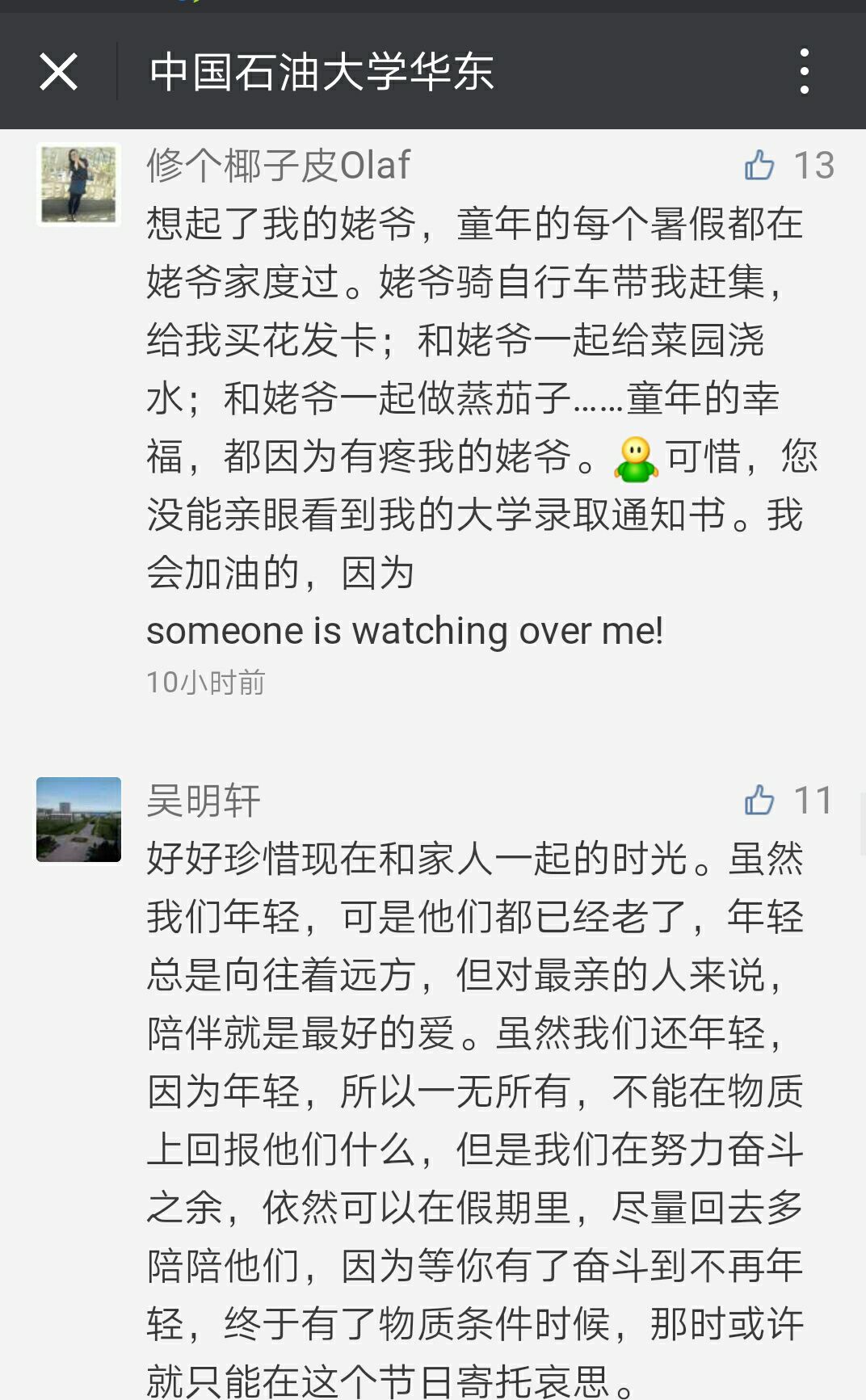Like the comment by 修个椰子皮Olaf

[759, 166]
